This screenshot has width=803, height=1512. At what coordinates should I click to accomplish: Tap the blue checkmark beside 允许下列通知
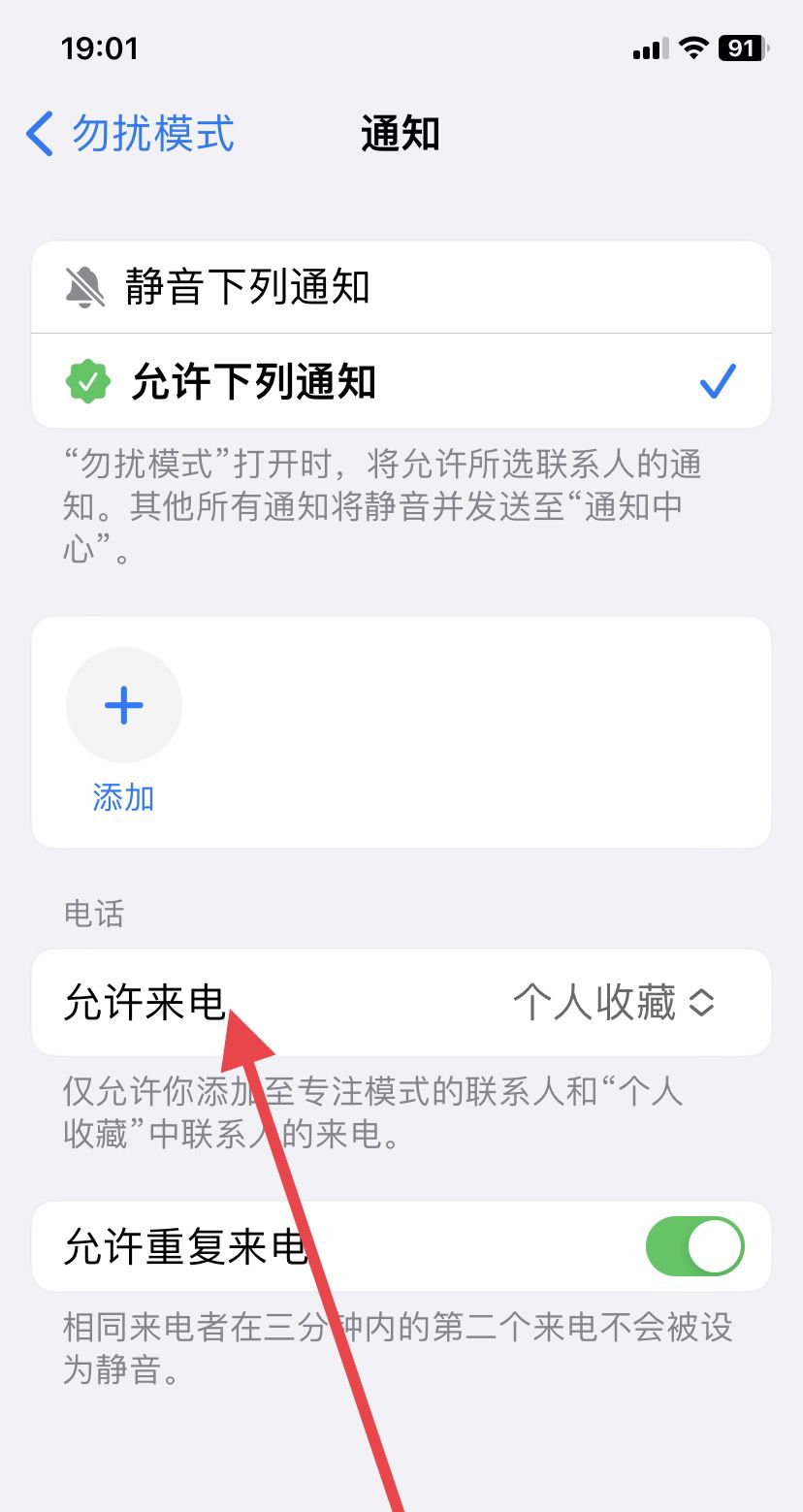pos(718,381)
